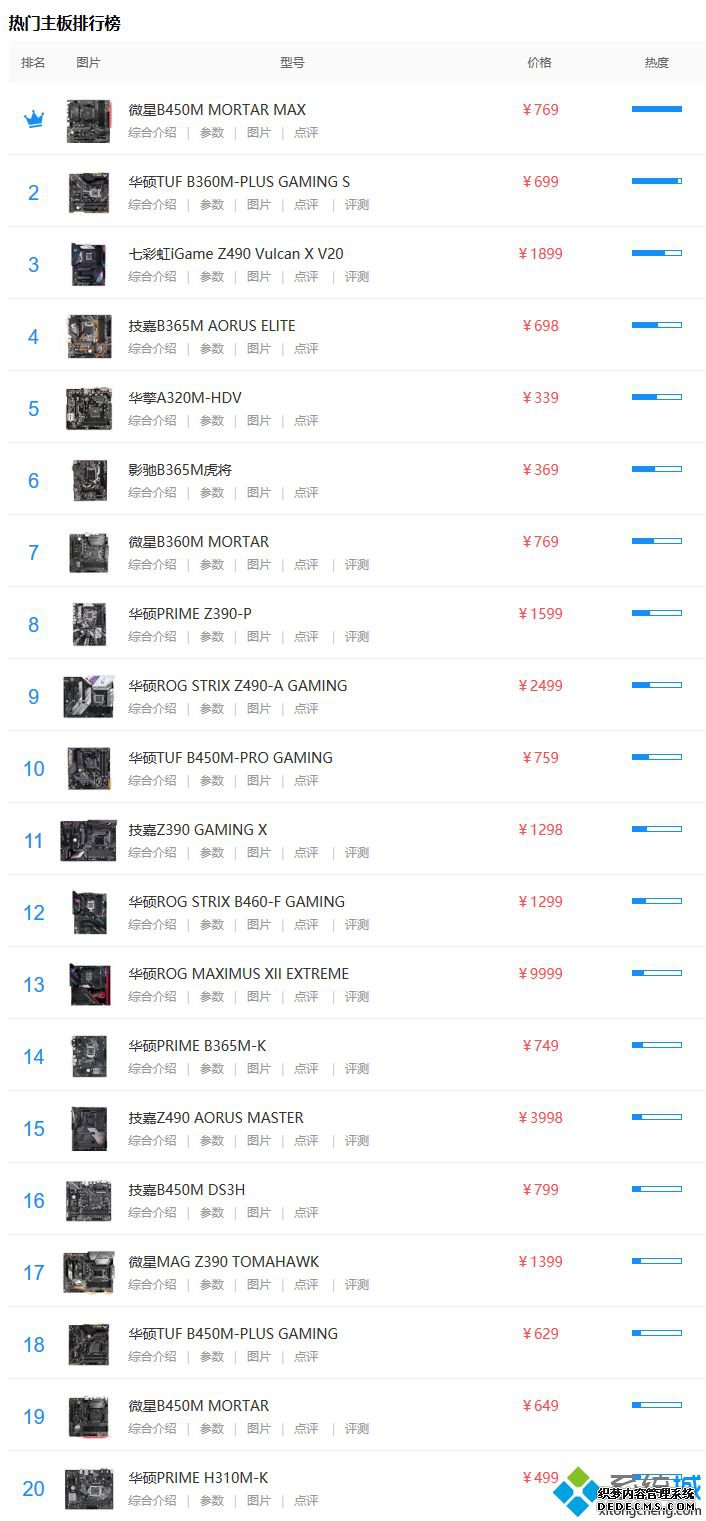The height and width of the screenshot is (1521, 706).
Task: Open 参数 under 华硕TUF B360M-PLUS GAMING S
Action: click(x=212, y=205)
